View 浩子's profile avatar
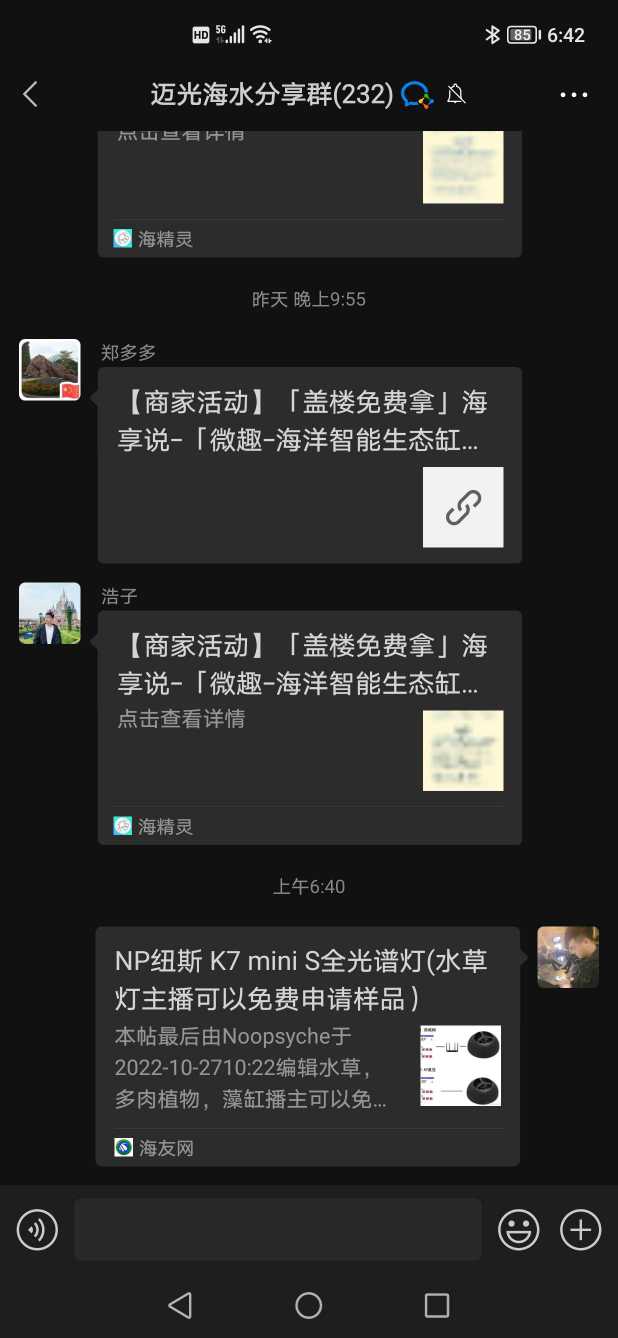Image resolution: width=618 pixels, height=1338 pixels. click(x=50, y=613)
